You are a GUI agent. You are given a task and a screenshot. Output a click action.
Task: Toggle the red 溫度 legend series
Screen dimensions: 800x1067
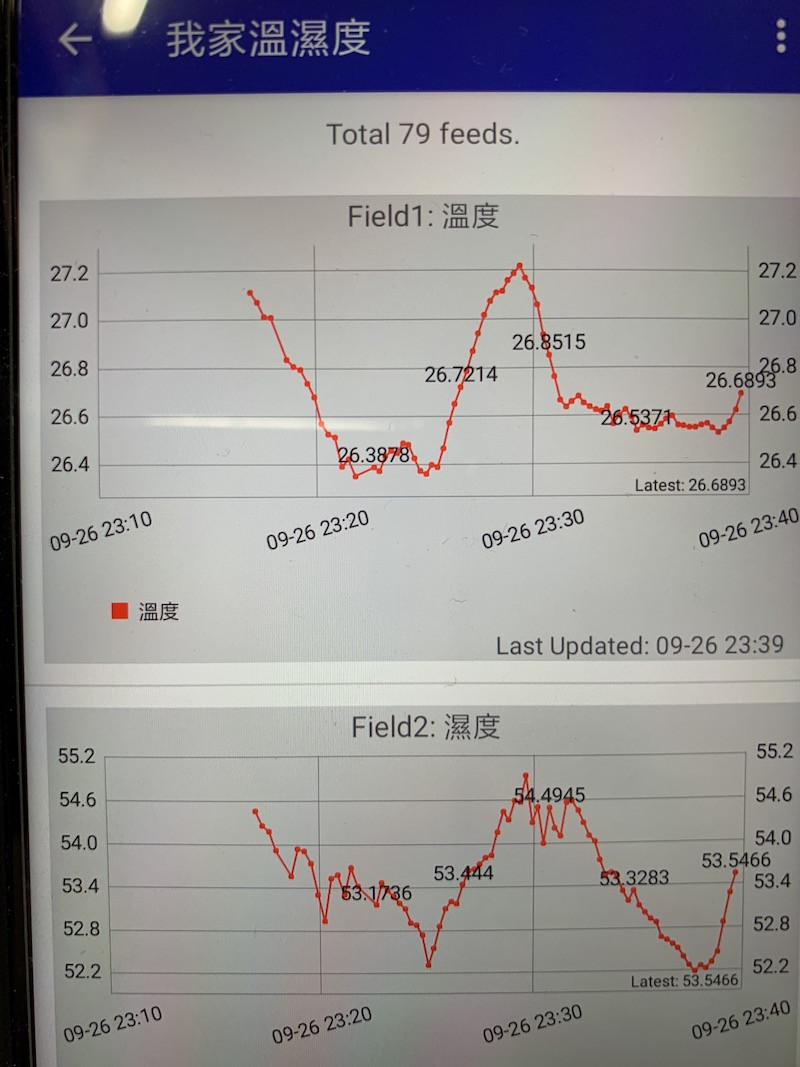pos(146,612)
